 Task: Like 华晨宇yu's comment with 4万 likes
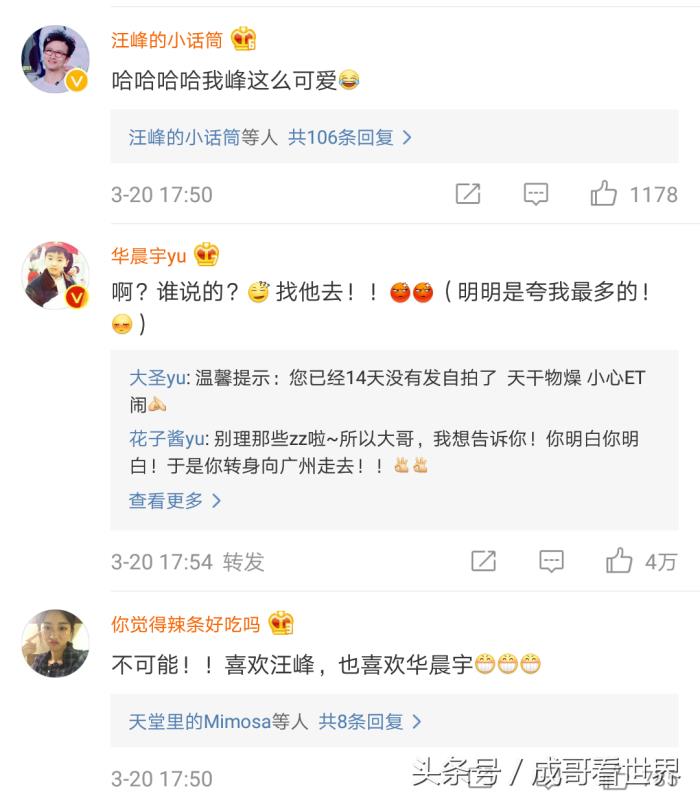click(x=619, y=561)
